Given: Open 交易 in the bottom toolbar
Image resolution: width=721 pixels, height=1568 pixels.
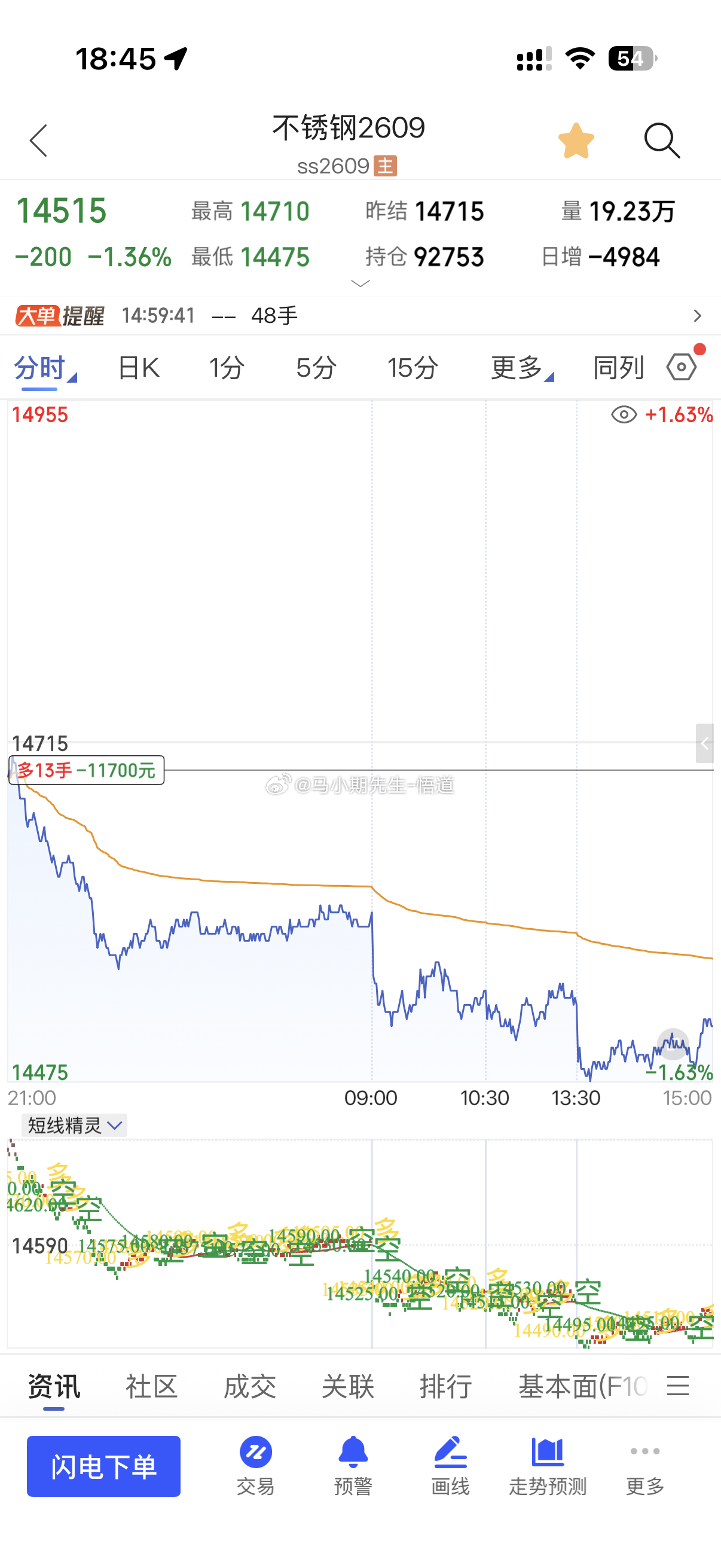Looking at the screenshot, I should click(x=255, y=1466).
